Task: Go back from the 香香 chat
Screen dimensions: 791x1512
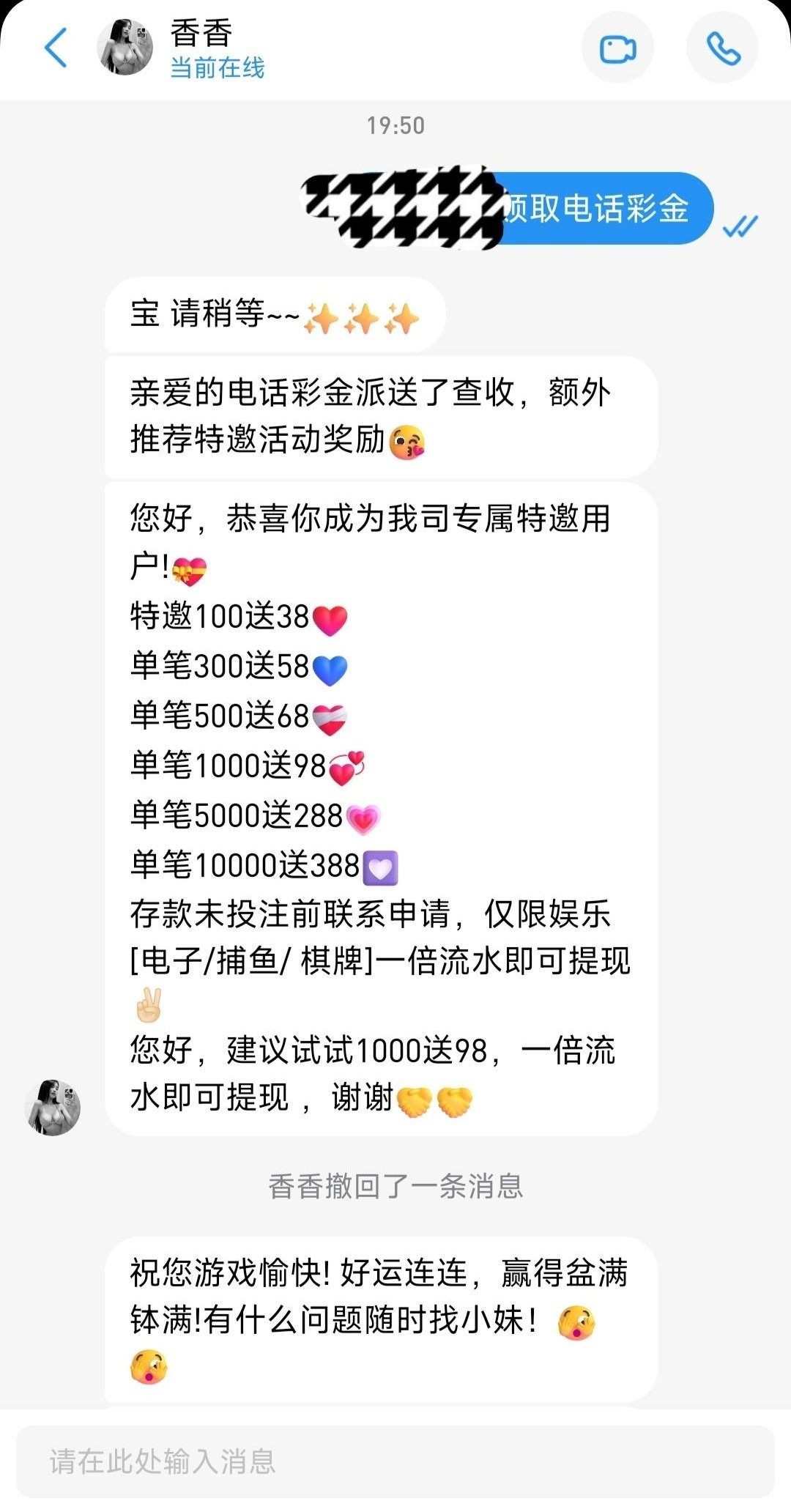Action: (56, 48)
